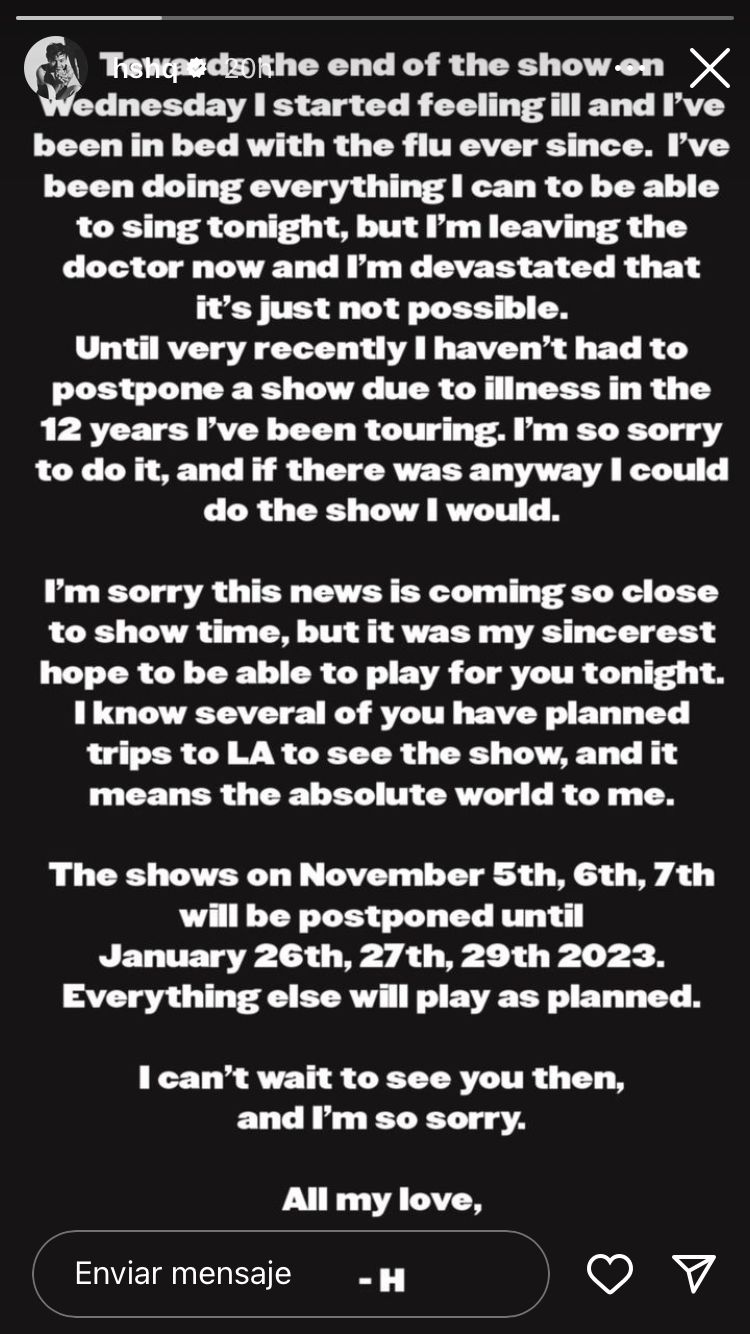The width and height of the screenshot is (750, 1334).
Task: Like this story with the heart
Action: [x=609, y=1273]
